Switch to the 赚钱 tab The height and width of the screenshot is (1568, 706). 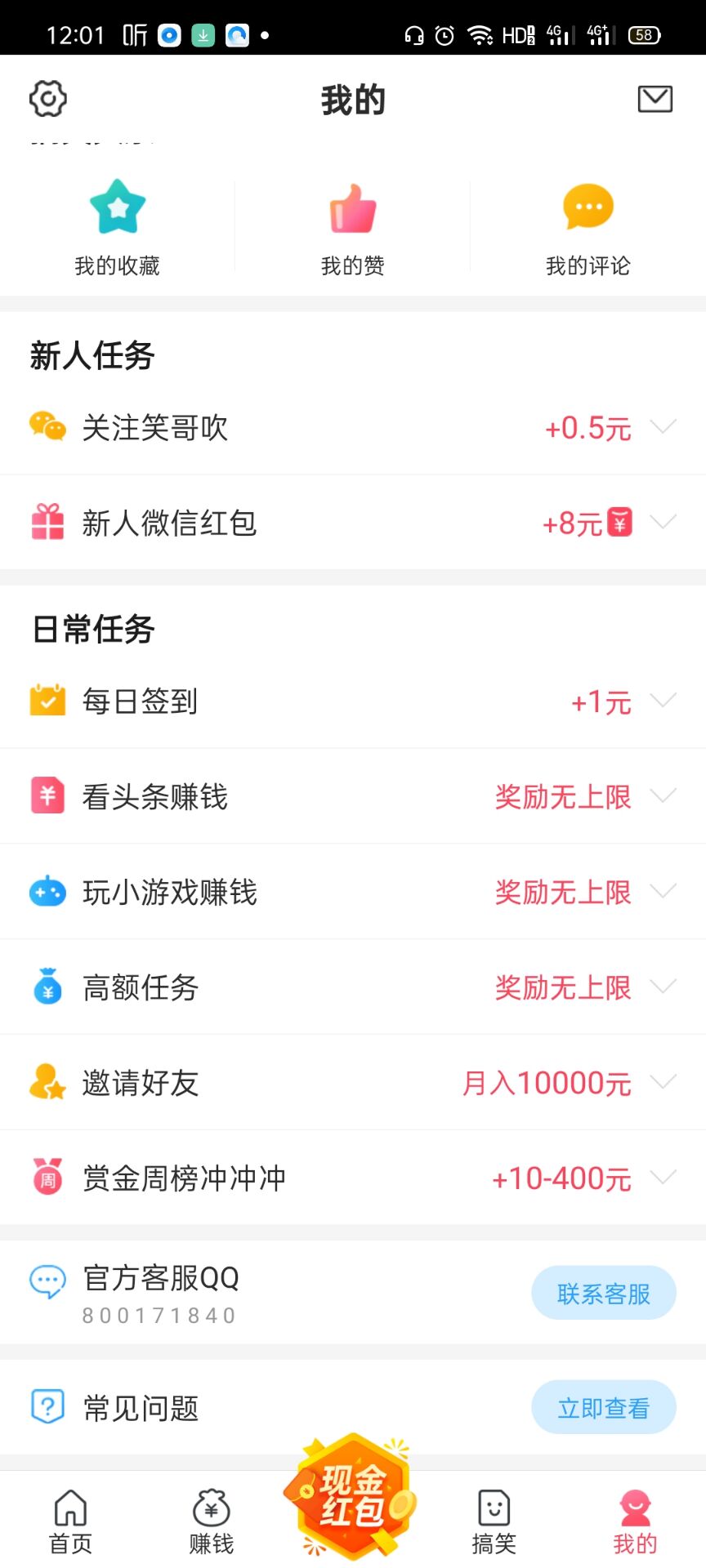click(x=212, y=1521)
